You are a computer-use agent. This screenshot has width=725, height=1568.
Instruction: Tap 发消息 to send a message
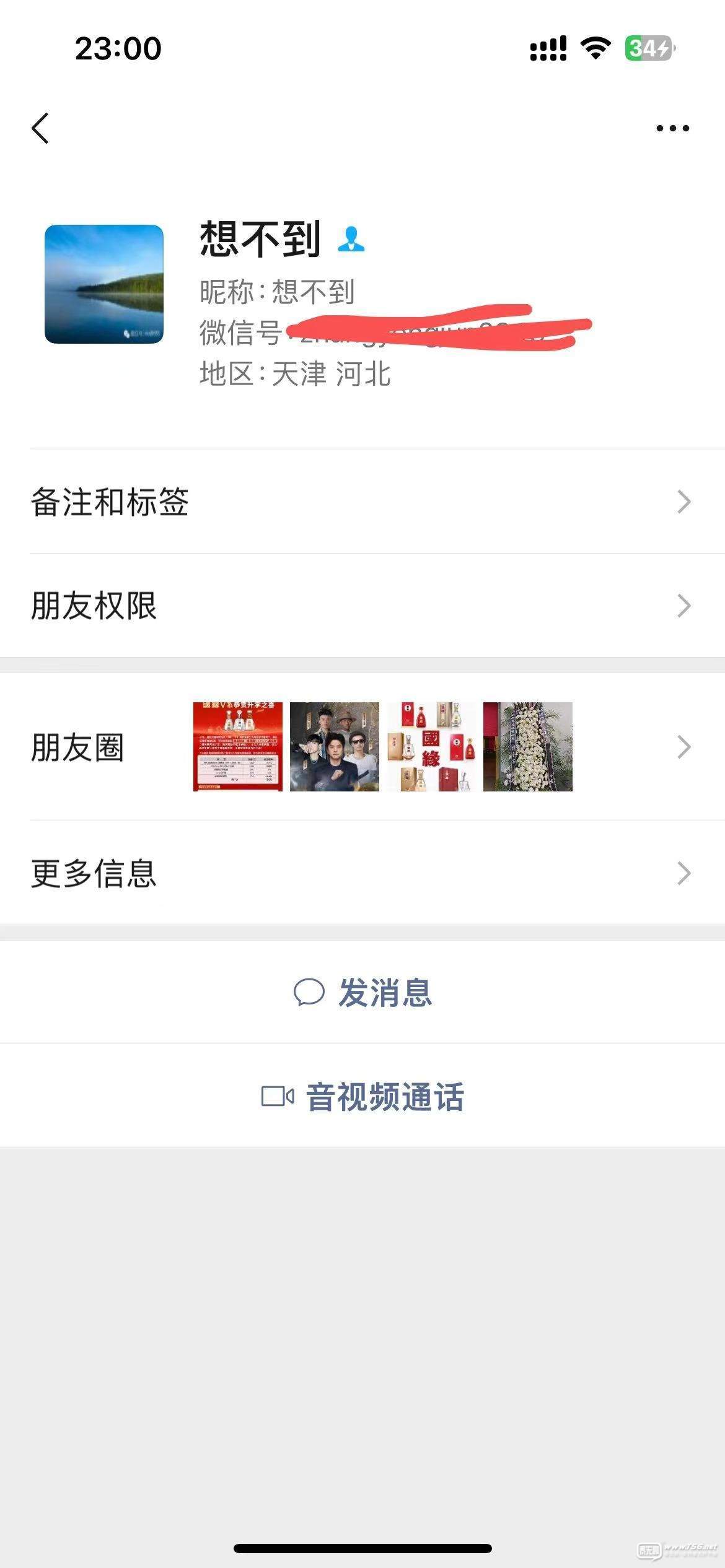[362, 992]
